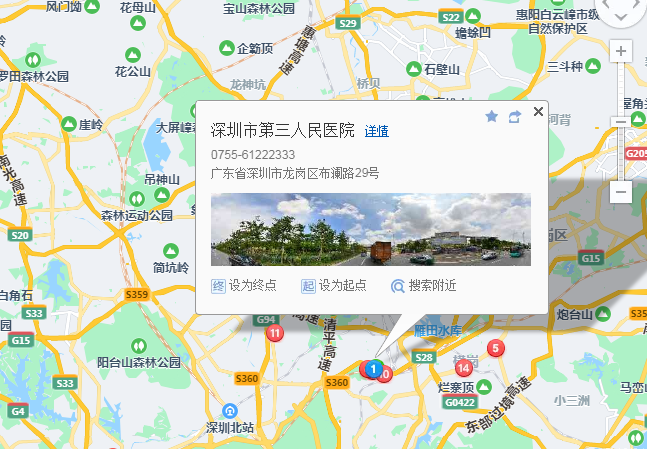Zoom in on the map
The width and height of the screenshot is (647, 449).
621,50
